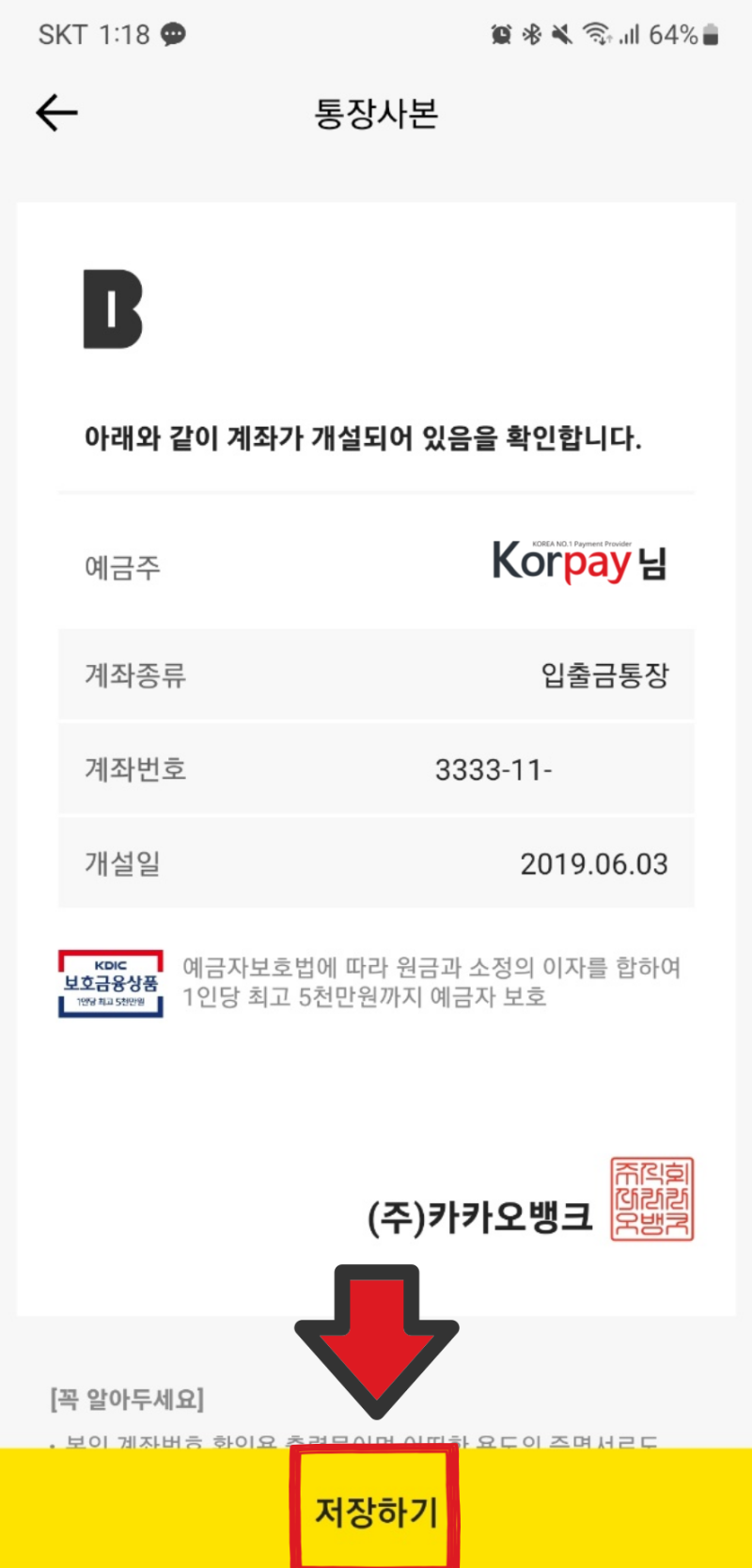Expand the 계좌종류 row details

pyautogui.click(x=376, y=675)
